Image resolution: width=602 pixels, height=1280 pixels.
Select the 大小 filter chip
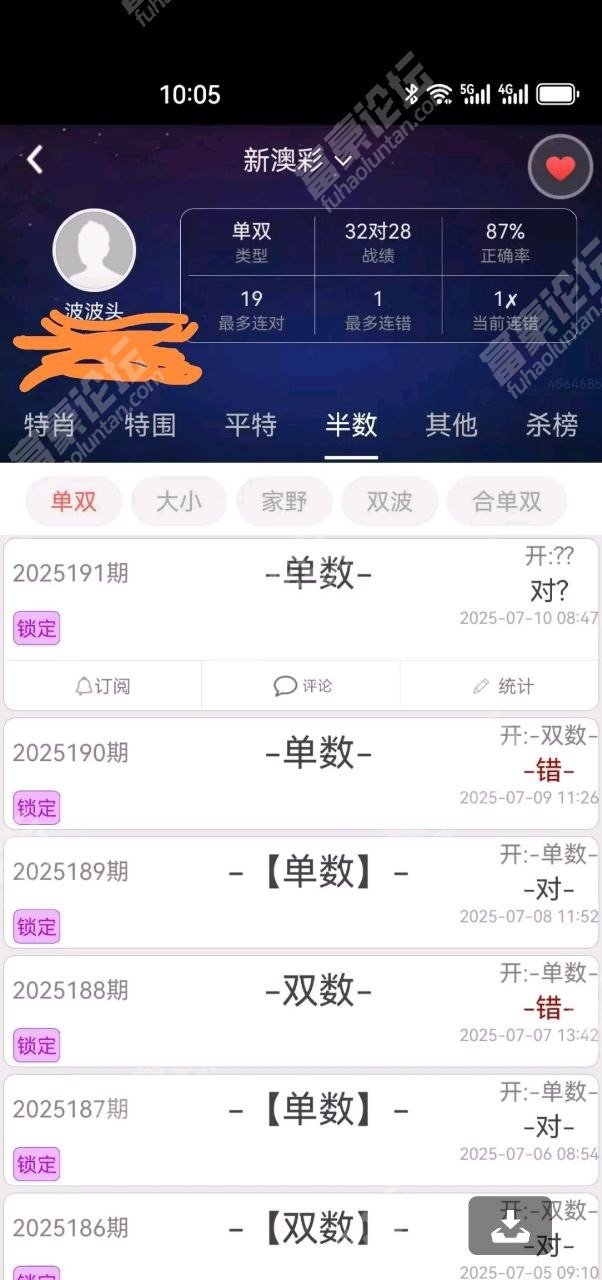pyautogui.click(x=179, y=501)
